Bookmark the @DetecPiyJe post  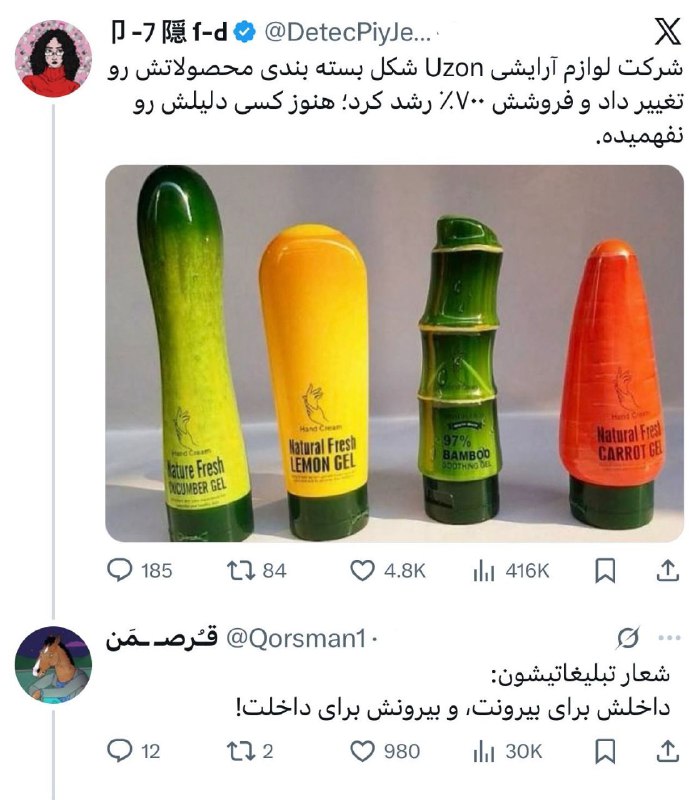tap(605, 570)
